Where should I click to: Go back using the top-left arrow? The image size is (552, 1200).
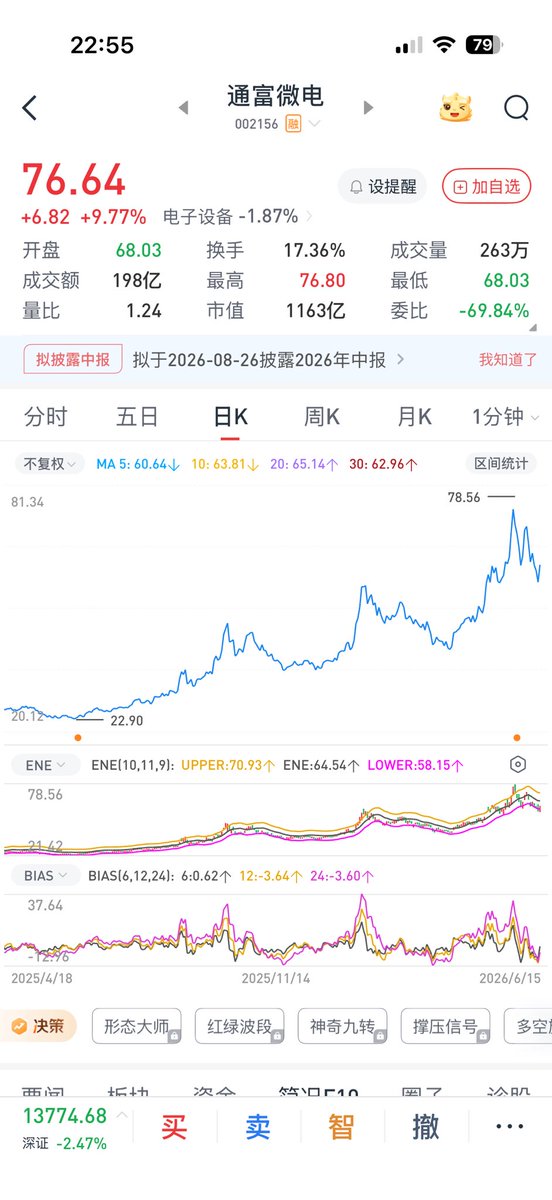[x=29, y=108]
